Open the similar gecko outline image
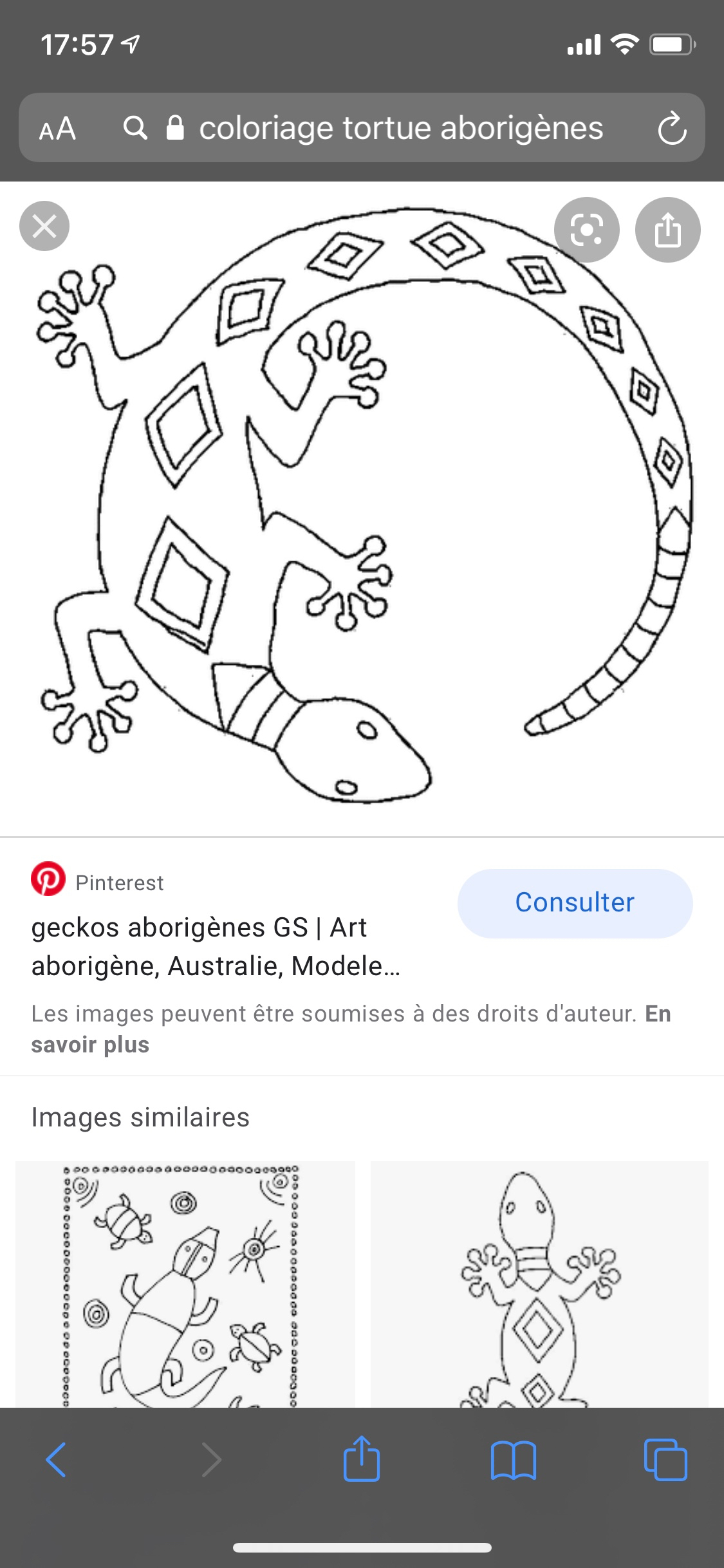Viewport: 724px width, 1568px height. point(539,1283)
